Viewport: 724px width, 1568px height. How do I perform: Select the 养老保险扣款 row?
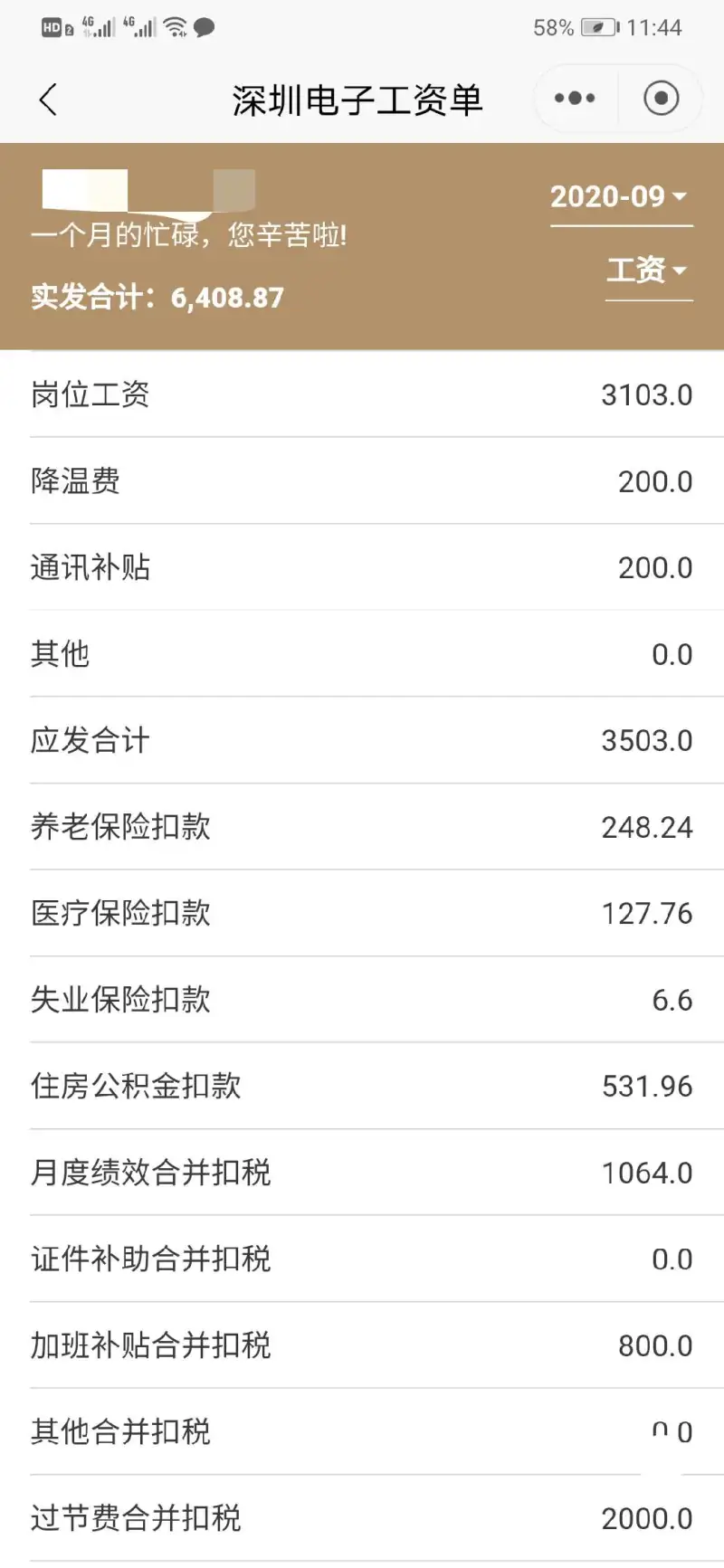[362, 826]
